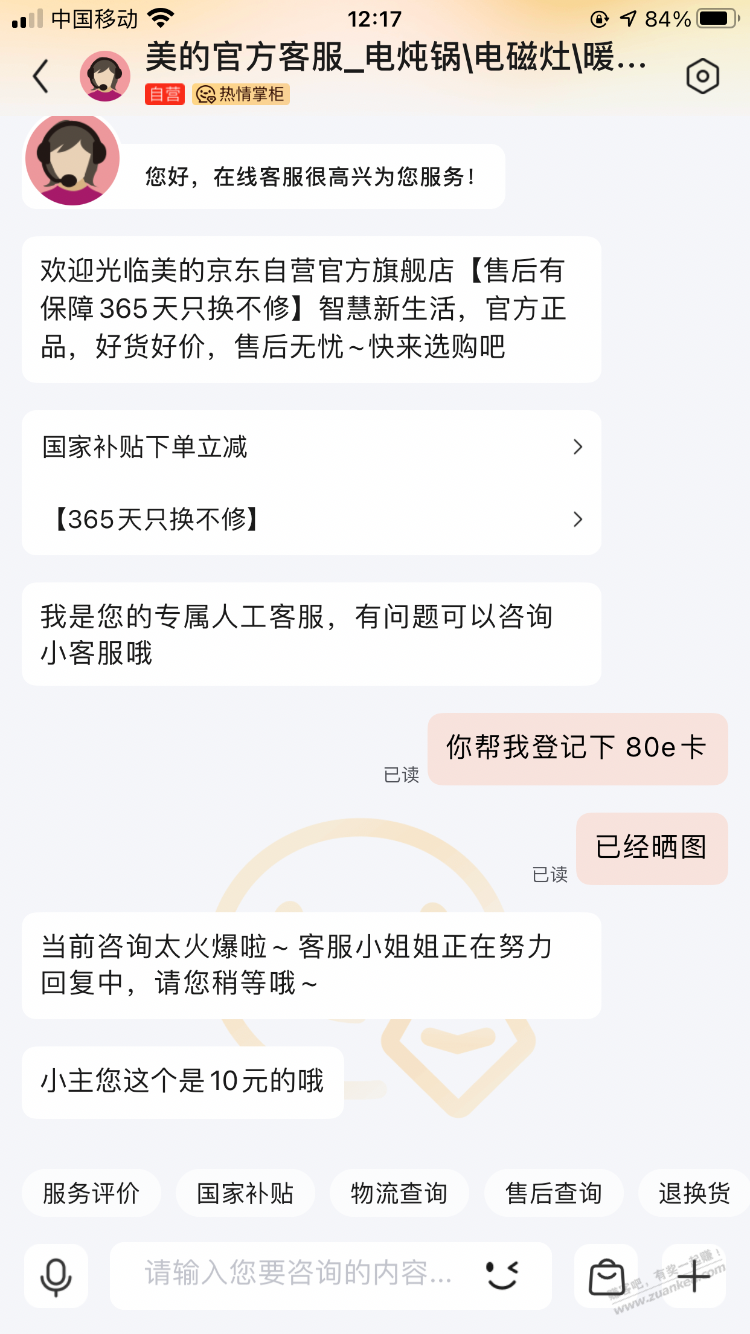Screen dimensions: 750x1334
Task: Go back from the customer service chat
Action: pos(40,76)
